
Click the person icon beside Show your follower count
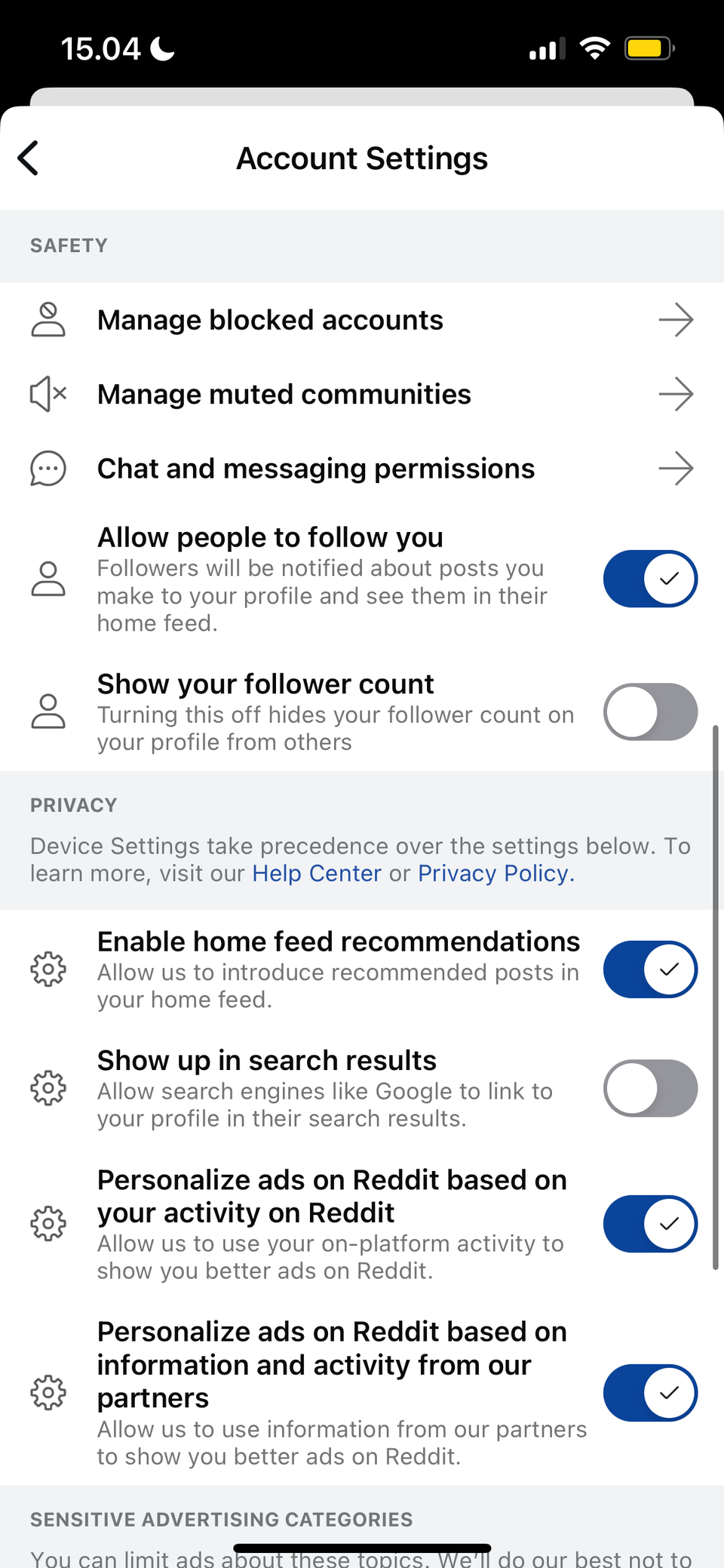(48, 712)
